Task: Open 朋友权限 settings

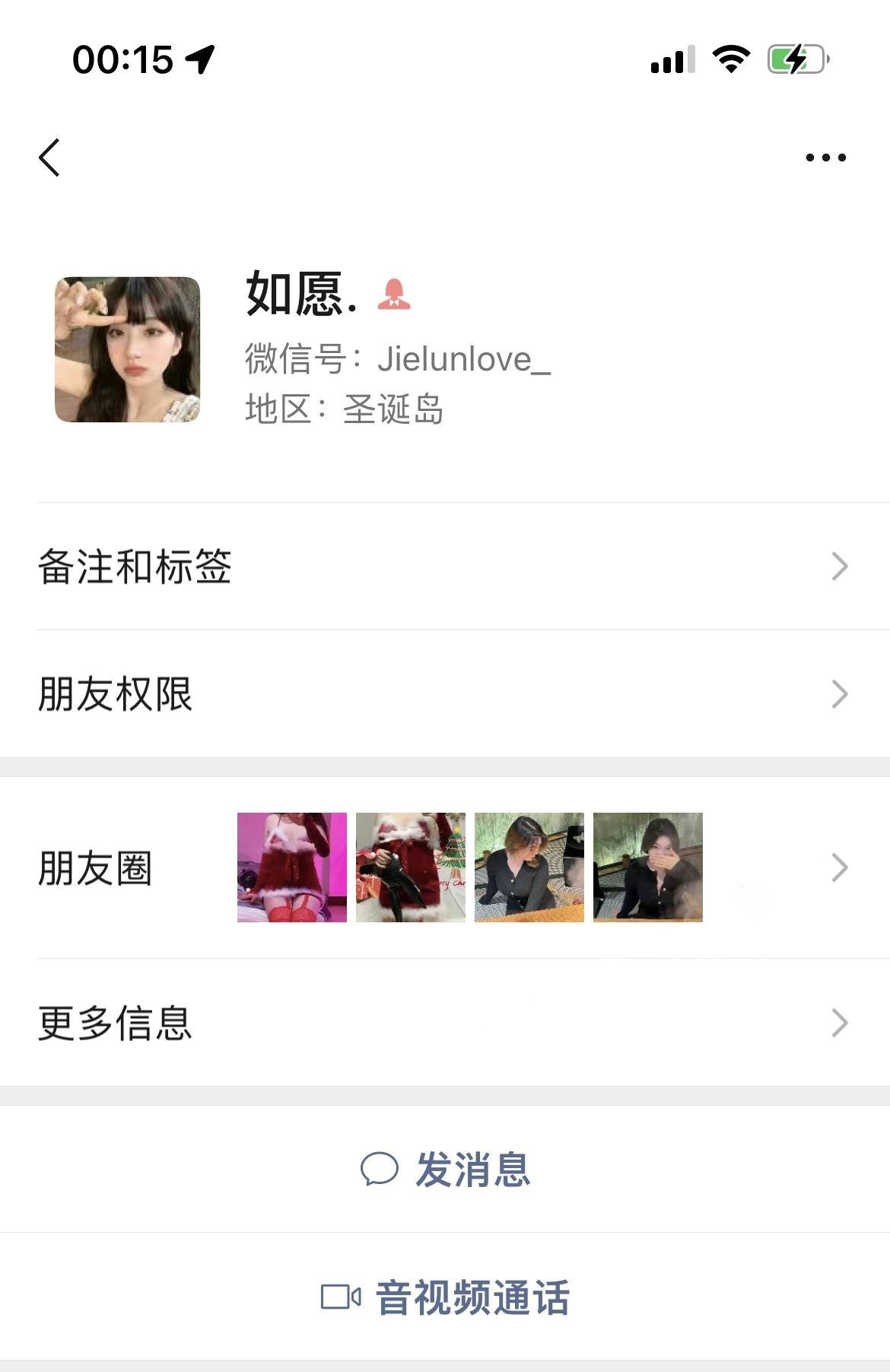Action: [x=445, y=694]
